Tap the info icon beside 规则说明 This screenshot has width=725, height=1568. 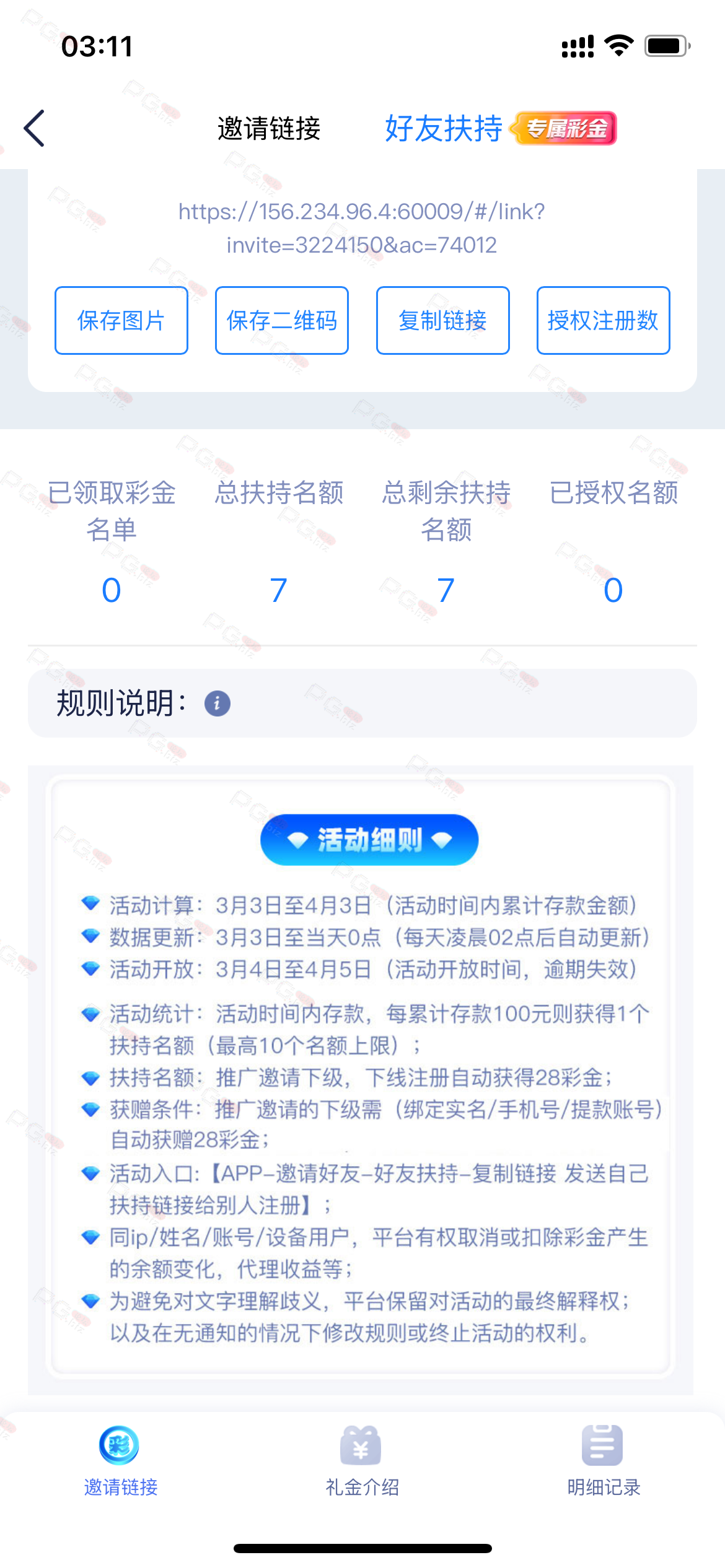point(217,703)
